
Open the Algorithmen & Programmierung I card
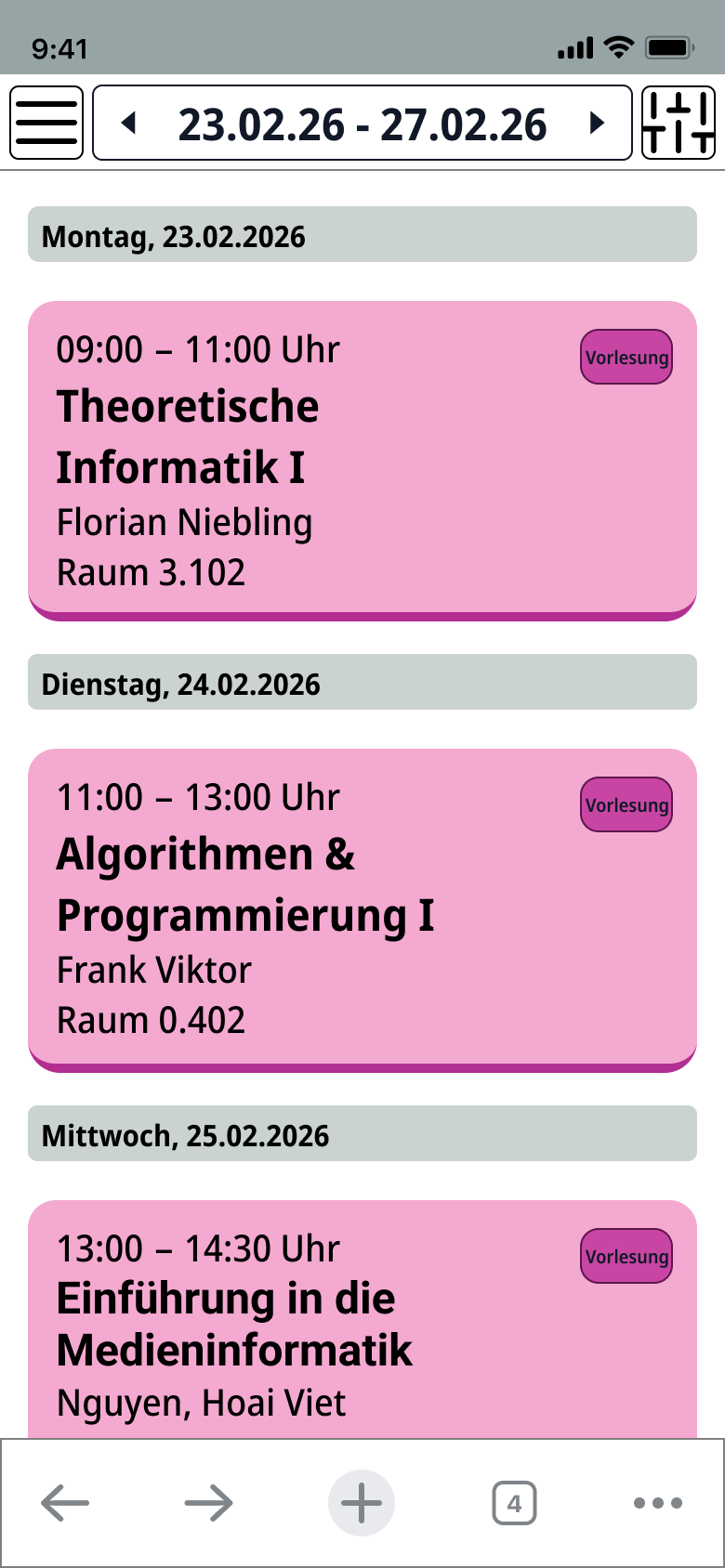pos(362,908)
